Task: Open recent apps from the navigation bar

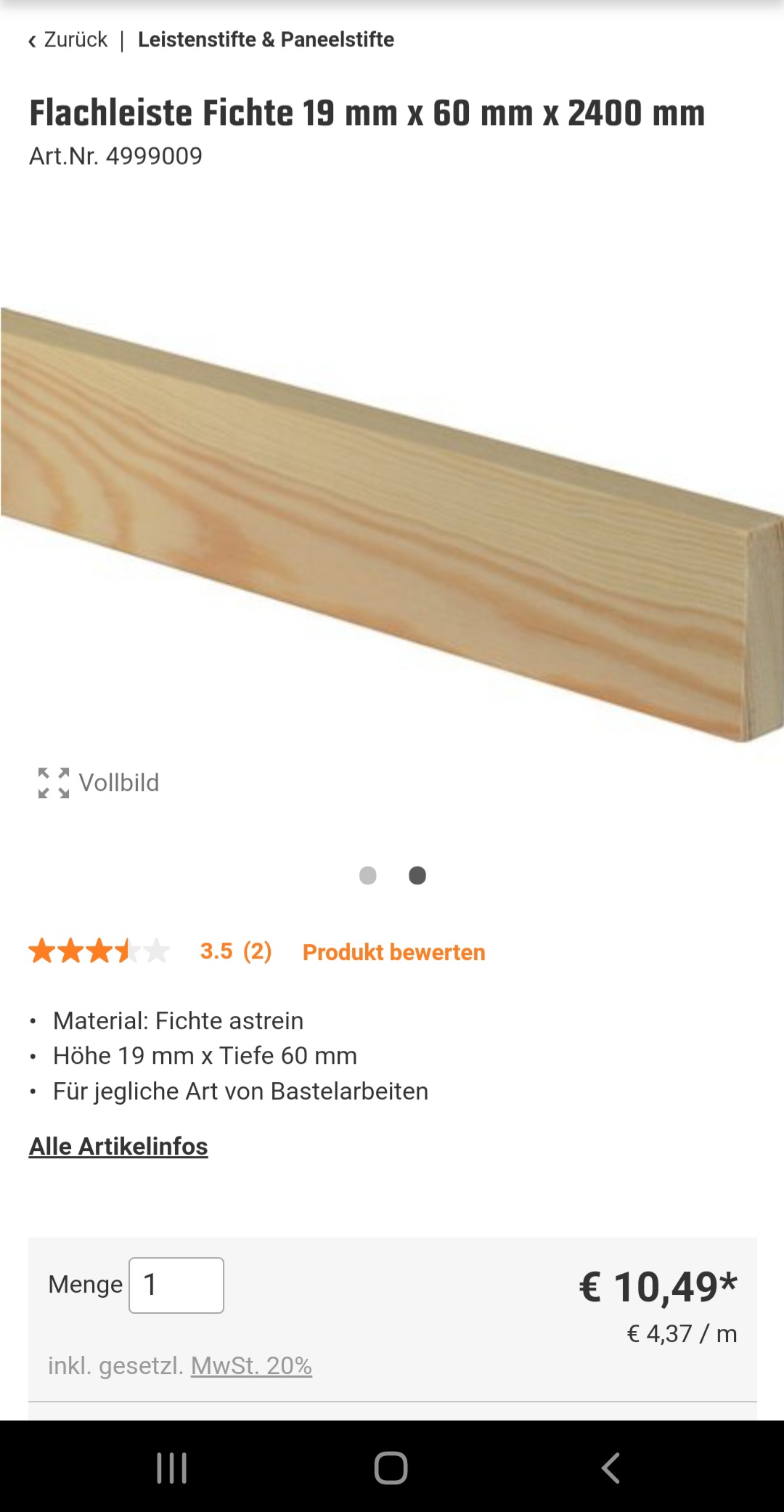Action: point(172,1468)
